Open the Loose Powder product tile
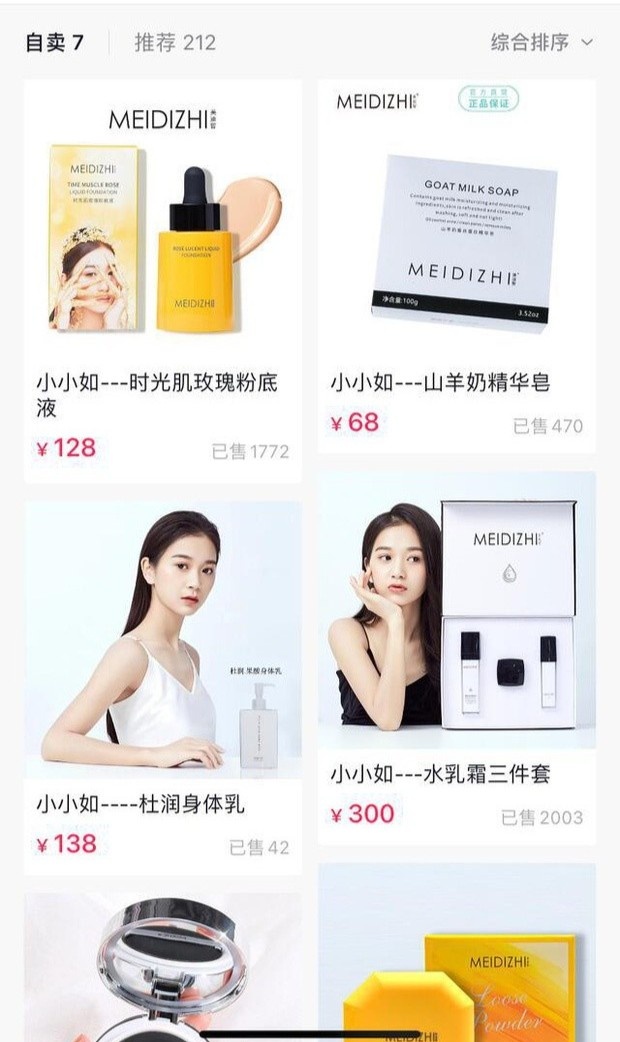This screenshot has width=620, height=1042. 457,955
